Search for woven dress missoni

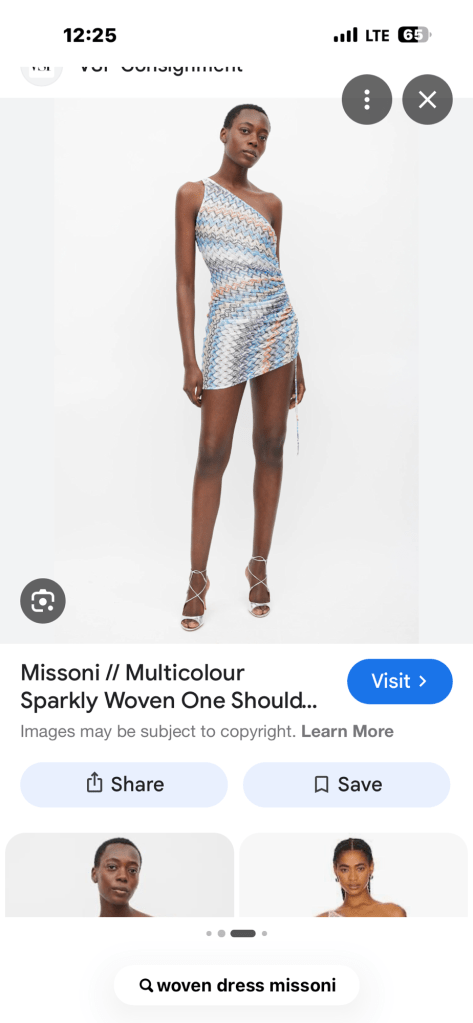pos(237,985)
